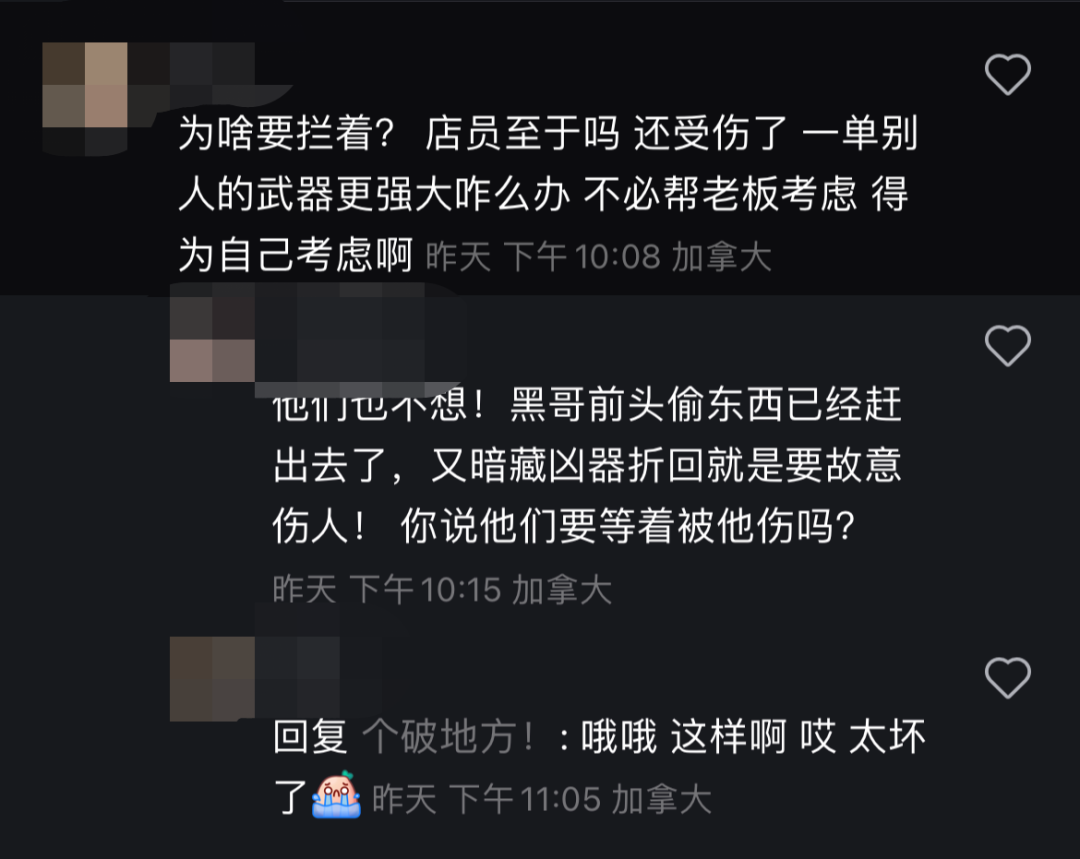Viewport: 1080px width, 859px height.
Task: Like the reply saying 哦哦 这样啊
Action: tap(1007, 678)
